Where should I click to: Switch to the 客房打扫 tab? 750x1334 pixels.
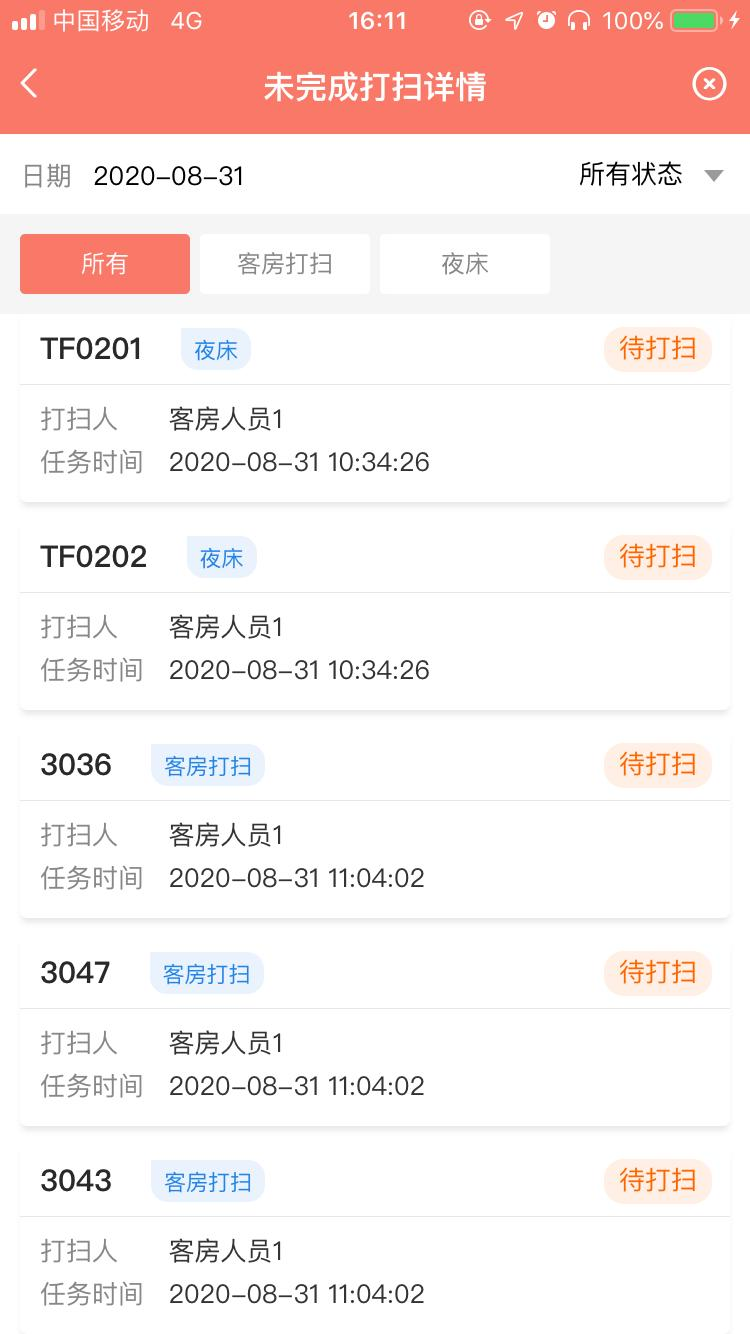[x=285, y=264]
